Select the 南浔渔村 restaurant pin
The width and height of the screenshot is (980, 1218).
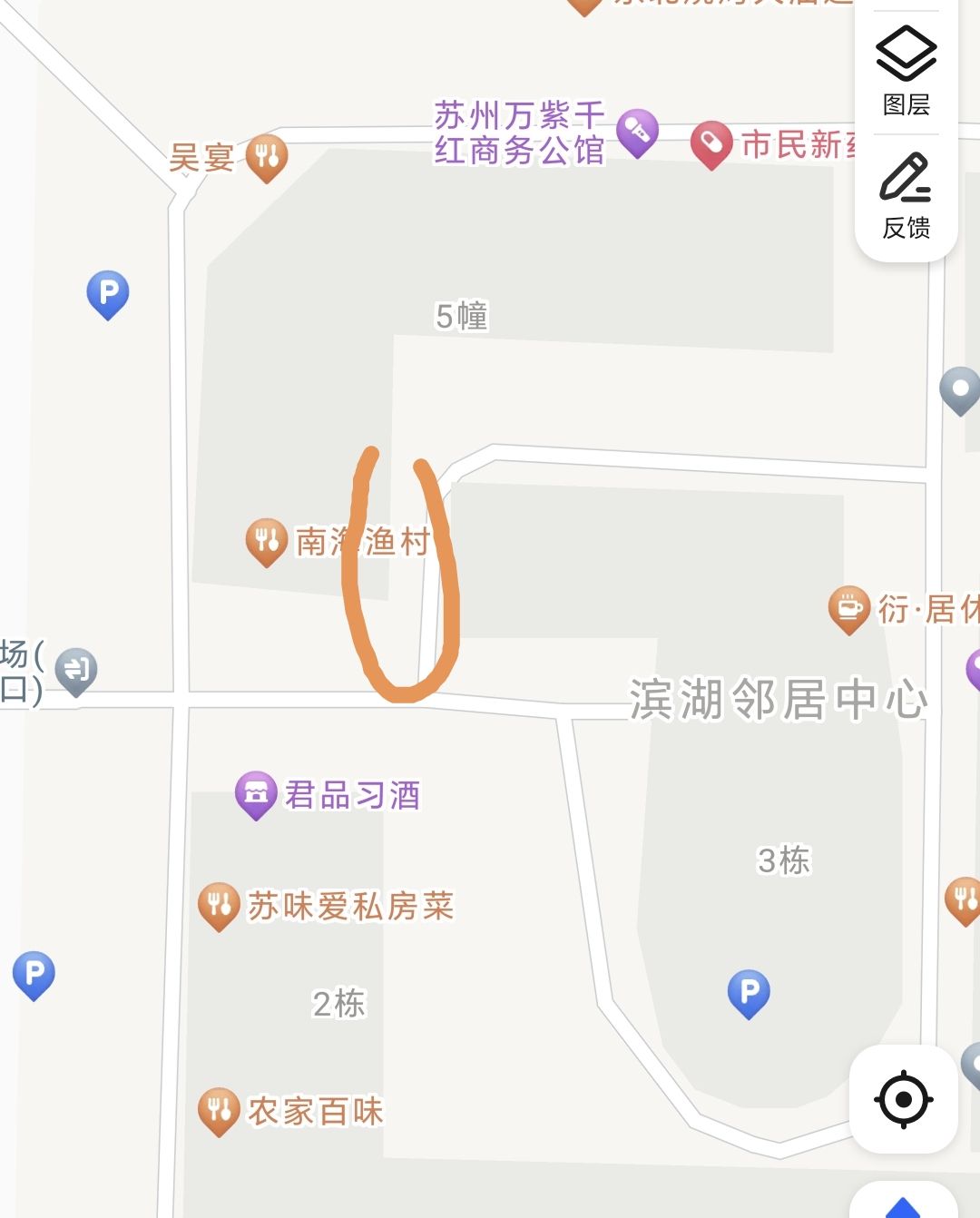coord(266,541)
